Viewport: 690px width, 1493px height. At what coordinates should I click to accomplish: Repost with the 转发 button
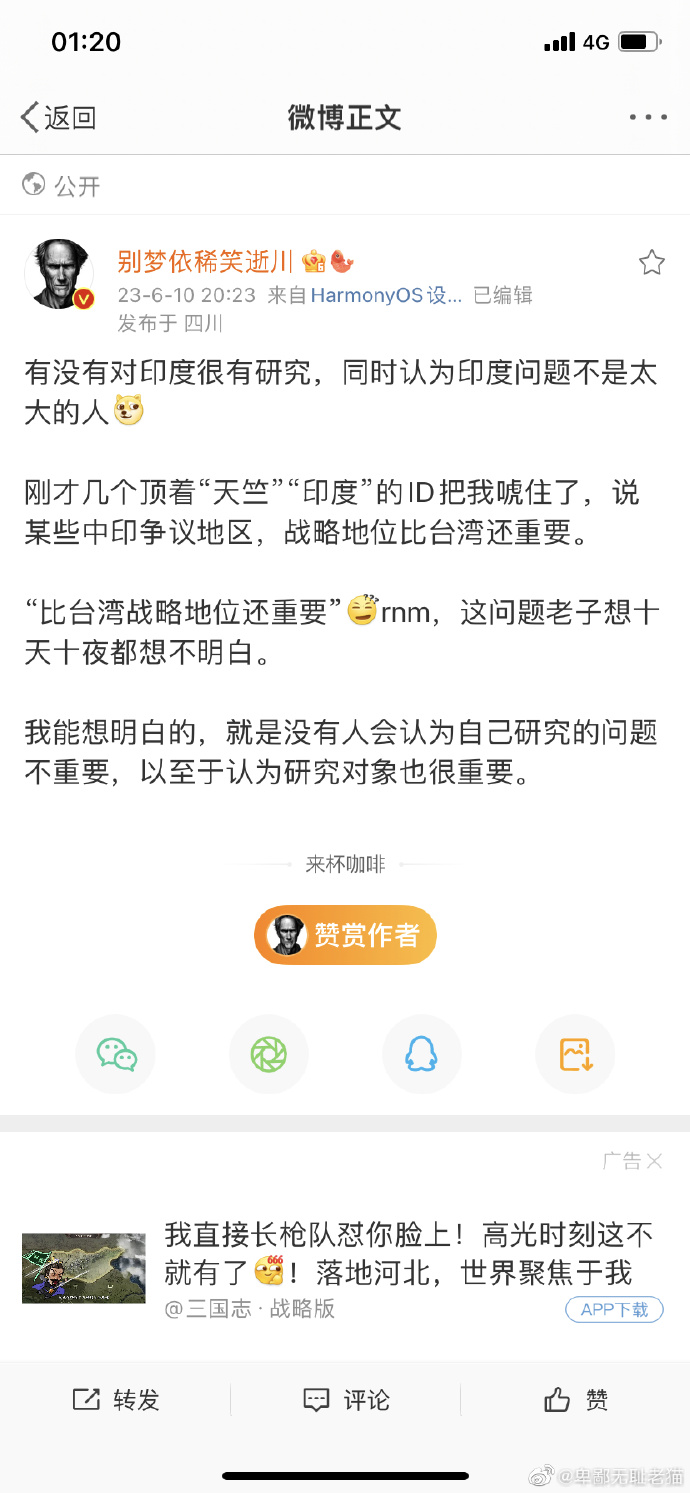click(116, 1400)
